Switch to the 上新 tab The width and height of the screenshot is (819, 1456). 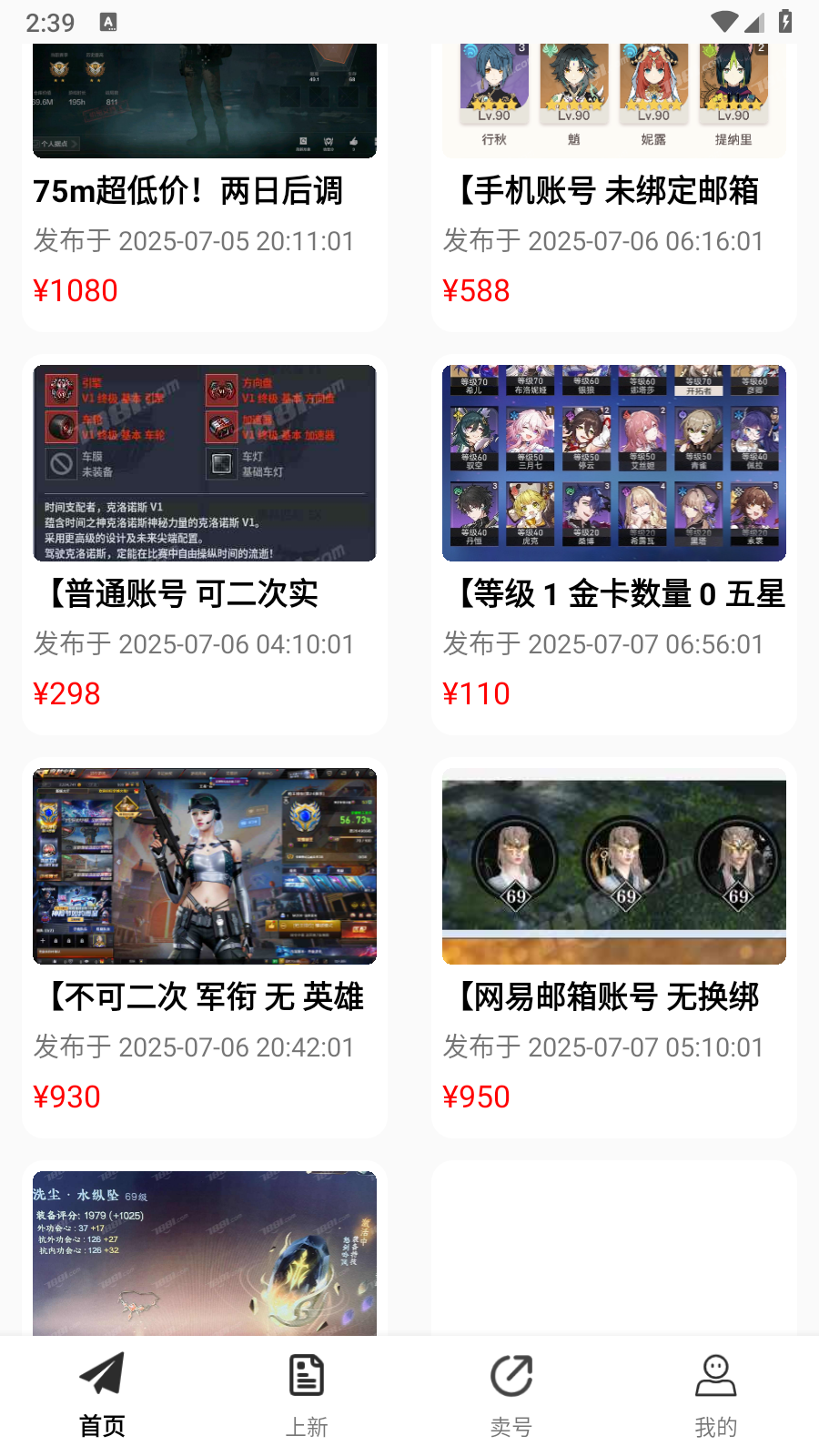307,1394
